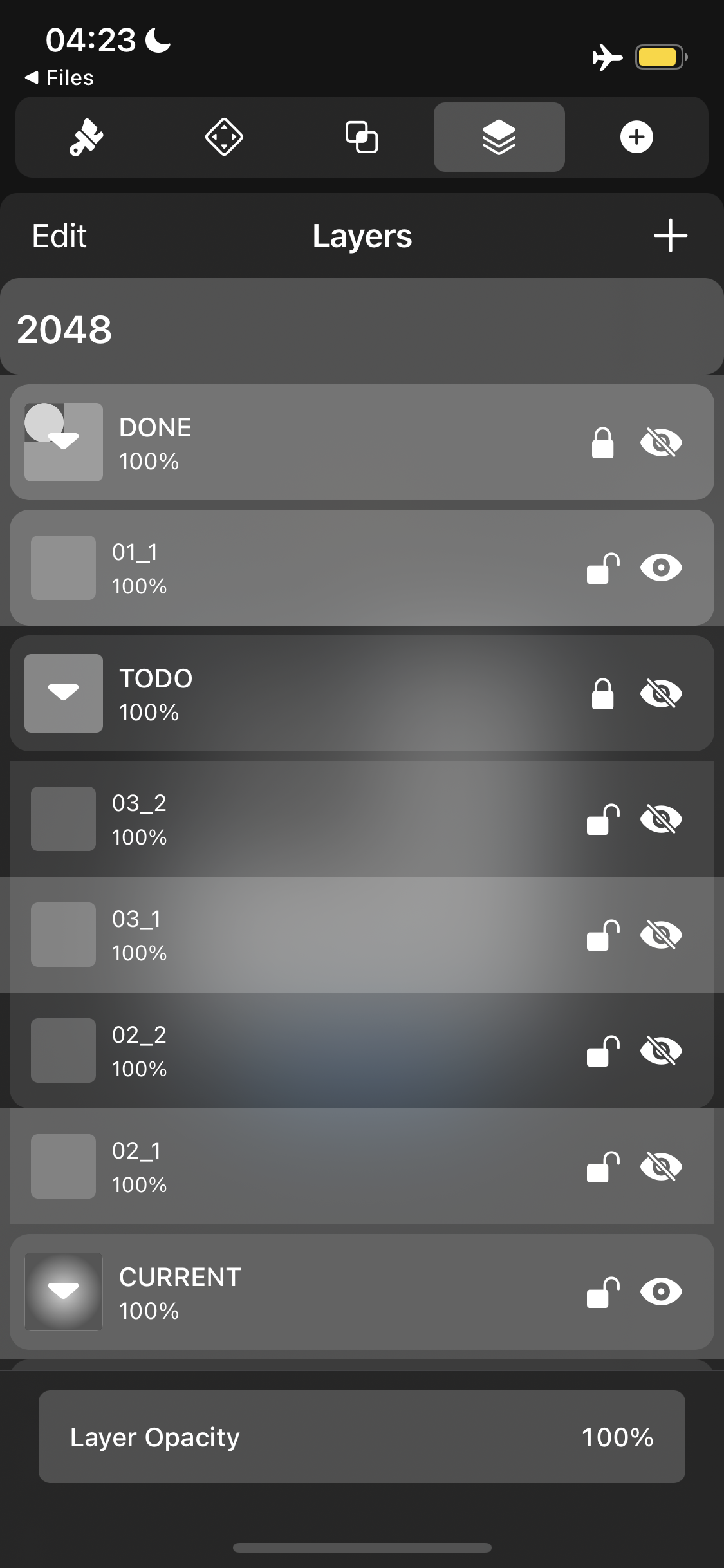This screenshot has height=1568, width=724.
Task: Show layer 03_2
Action: pos(661,819)
